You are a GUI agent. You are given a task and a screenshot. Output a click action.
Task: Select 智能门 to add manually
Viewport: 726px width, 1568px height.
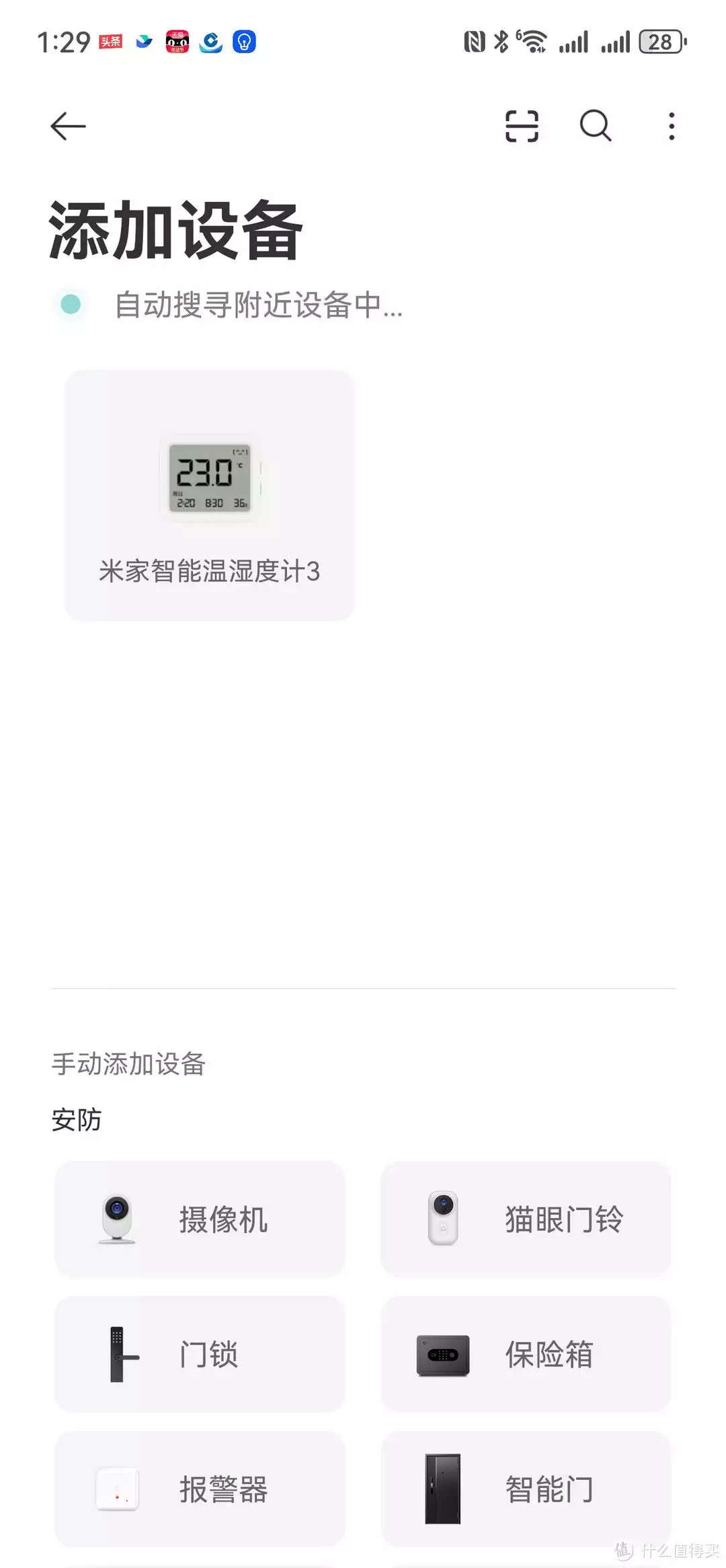click(x=526, y=1488)
